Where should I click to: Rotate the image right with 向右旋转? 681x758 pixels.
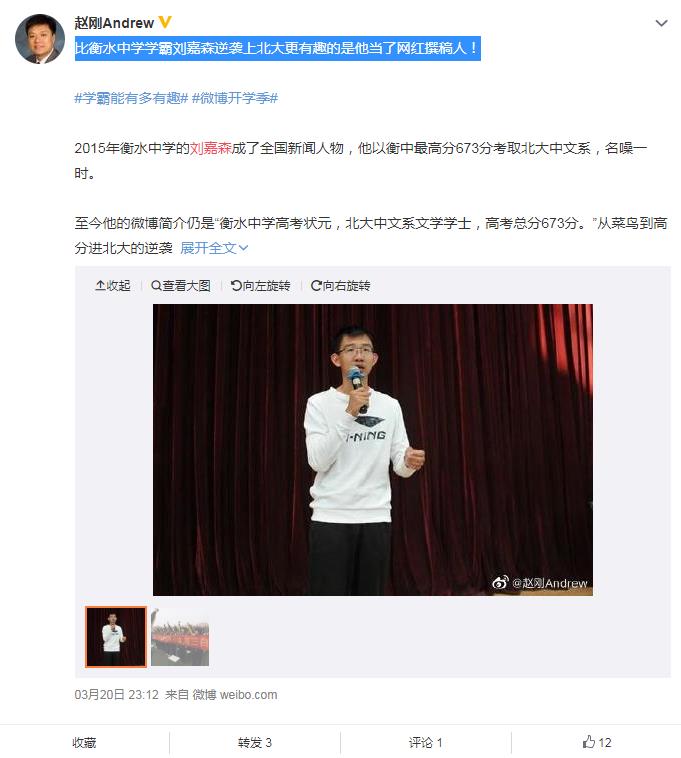[x=340, y=286]
